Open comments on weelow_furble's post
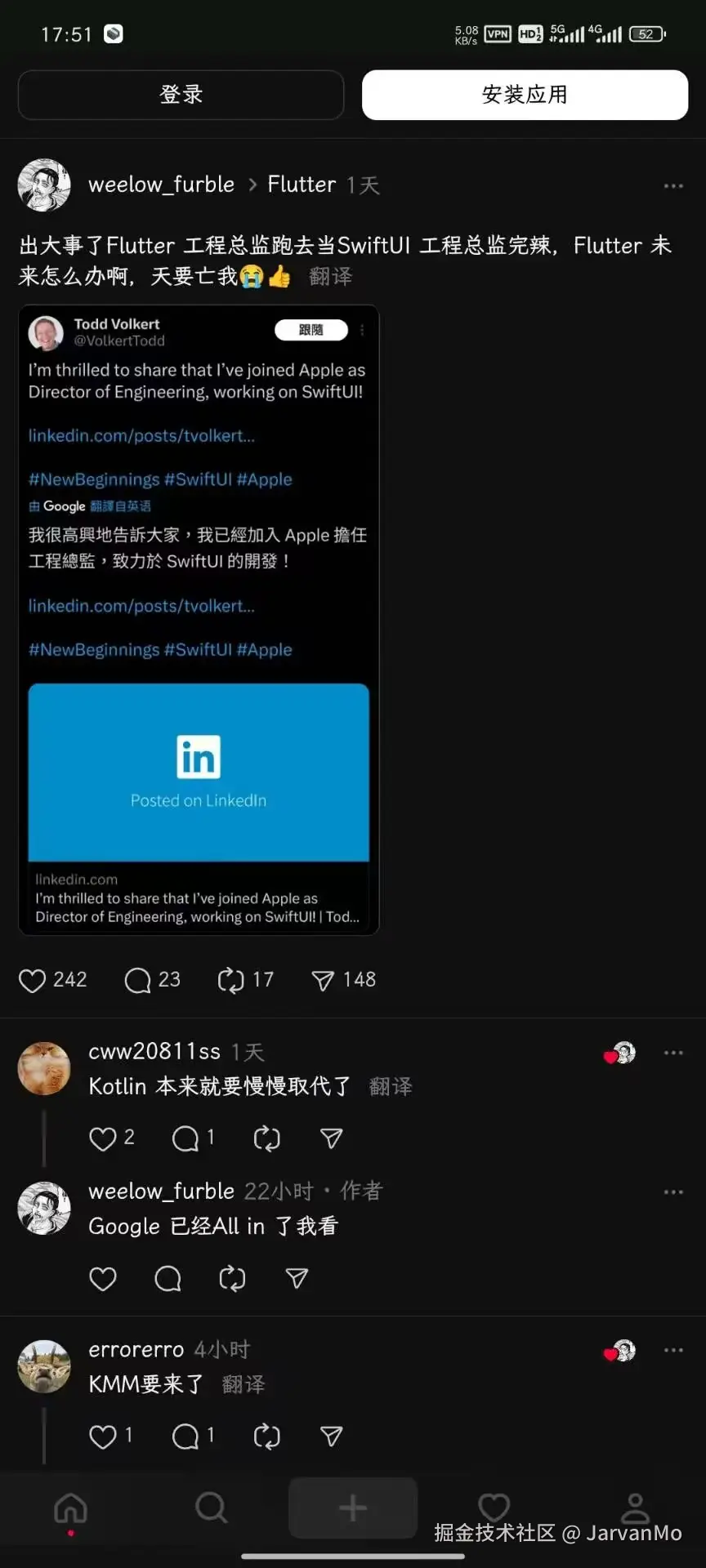Viewport: 706px width, 1568px height. (x=139, y=980)
